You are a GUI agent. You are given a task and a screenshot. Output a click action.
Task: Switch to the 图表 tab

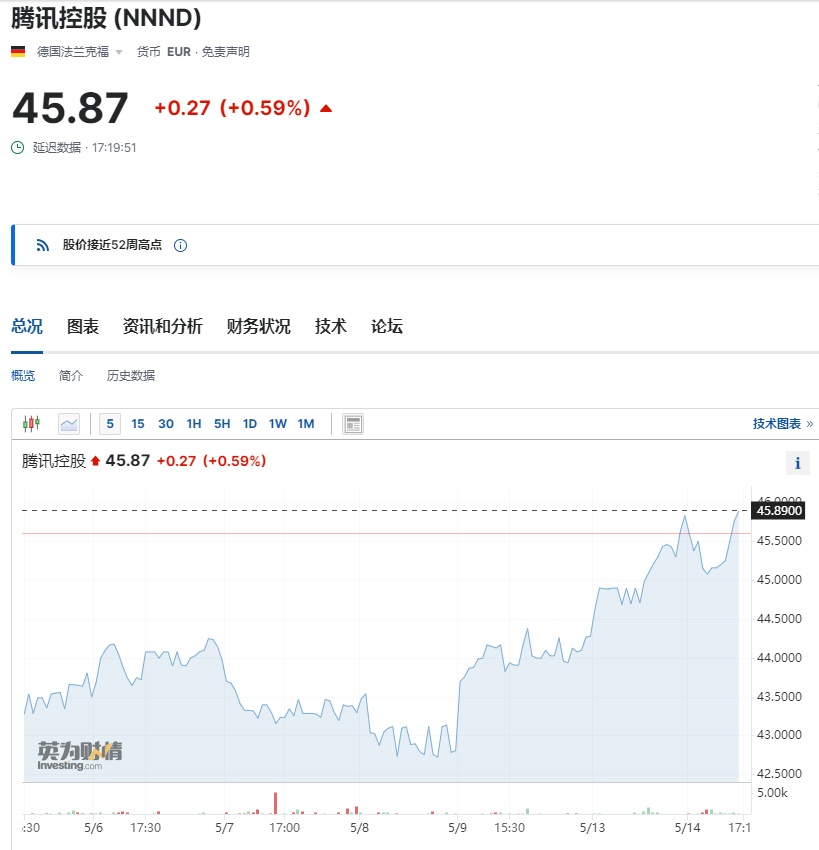tap(83, 326)
